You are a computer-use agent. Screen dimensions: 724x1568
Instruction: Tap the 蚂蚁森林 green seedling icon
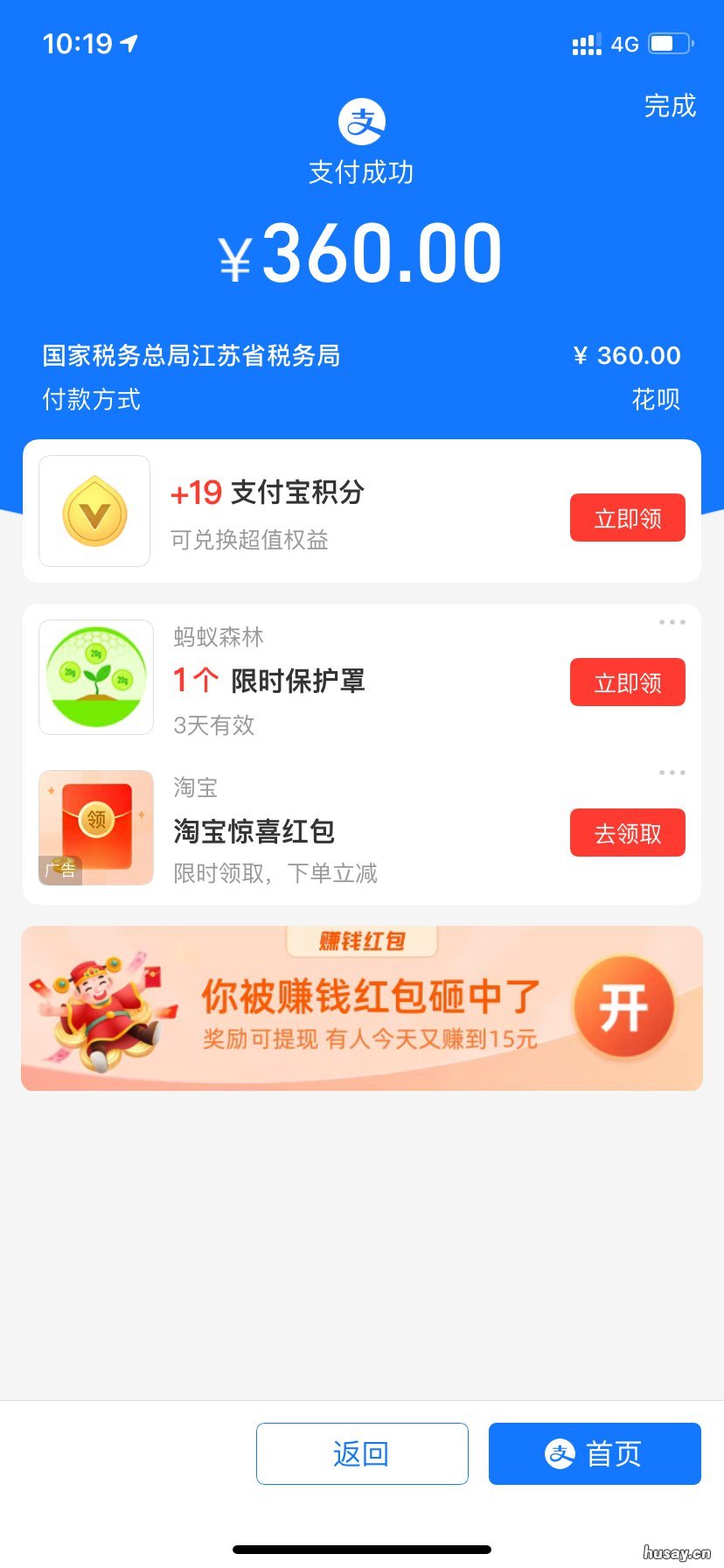pyautogui.click(x=96, y=676)
